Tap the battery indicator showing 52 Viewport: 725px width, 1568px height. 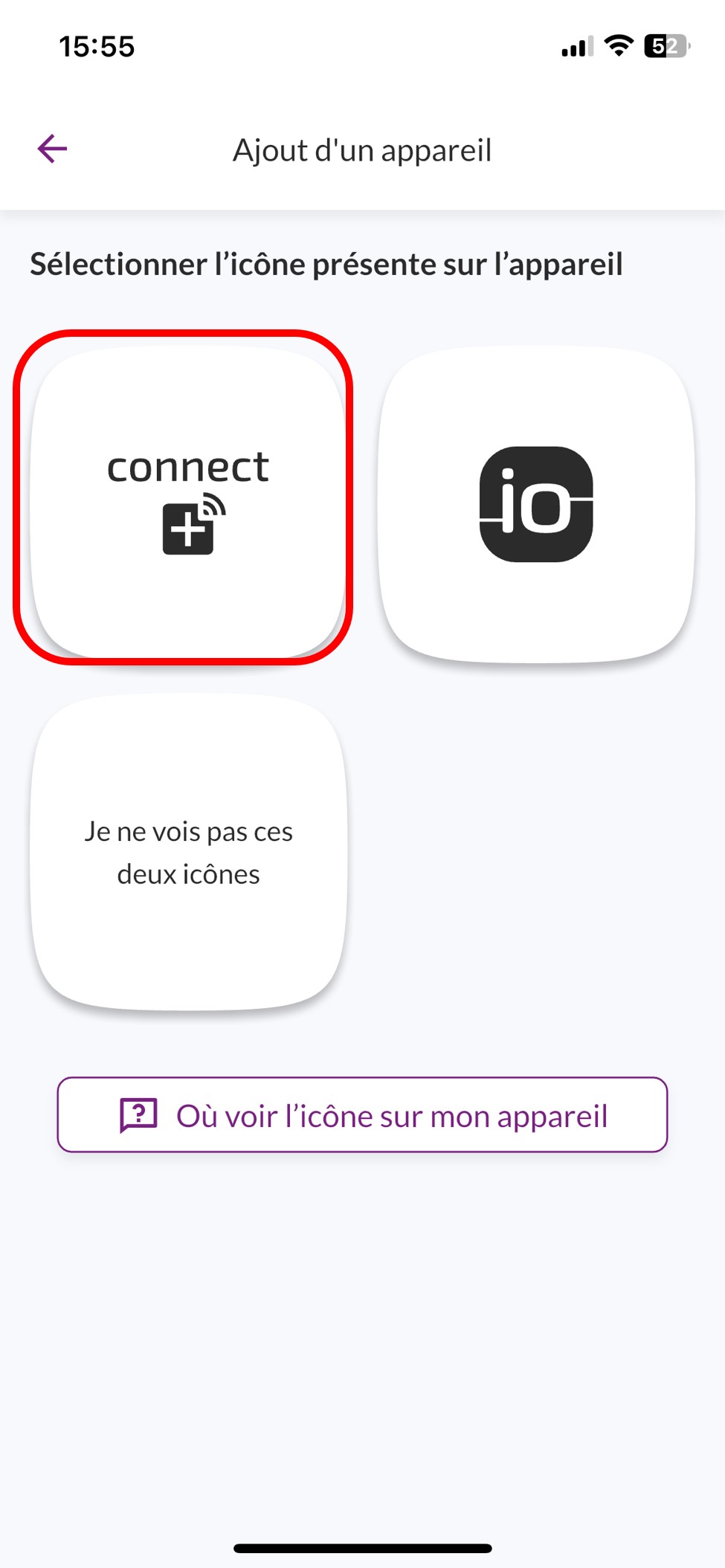tap(664, 46)
